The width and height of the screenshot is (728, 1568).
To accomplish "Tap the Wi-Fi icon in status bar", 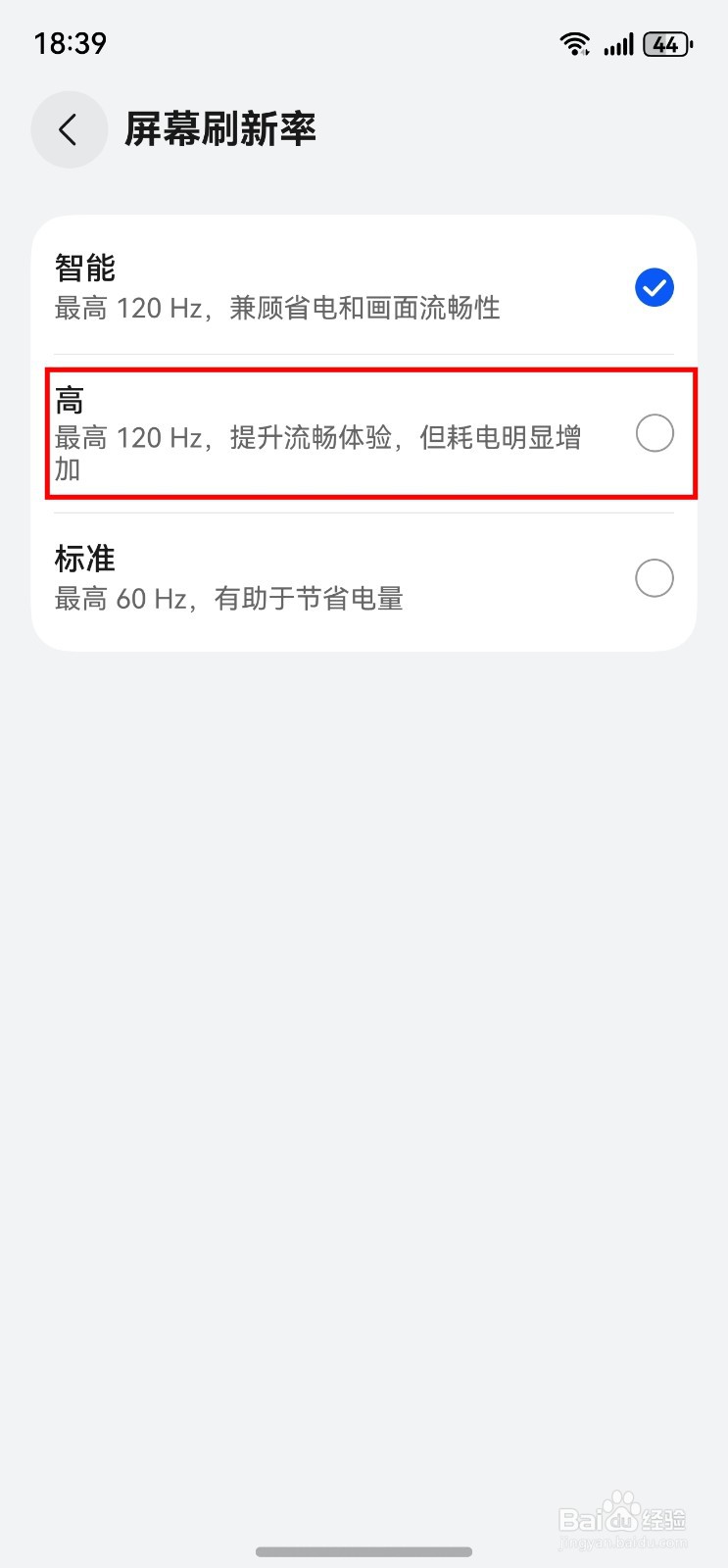I will [x=574, y=43].
